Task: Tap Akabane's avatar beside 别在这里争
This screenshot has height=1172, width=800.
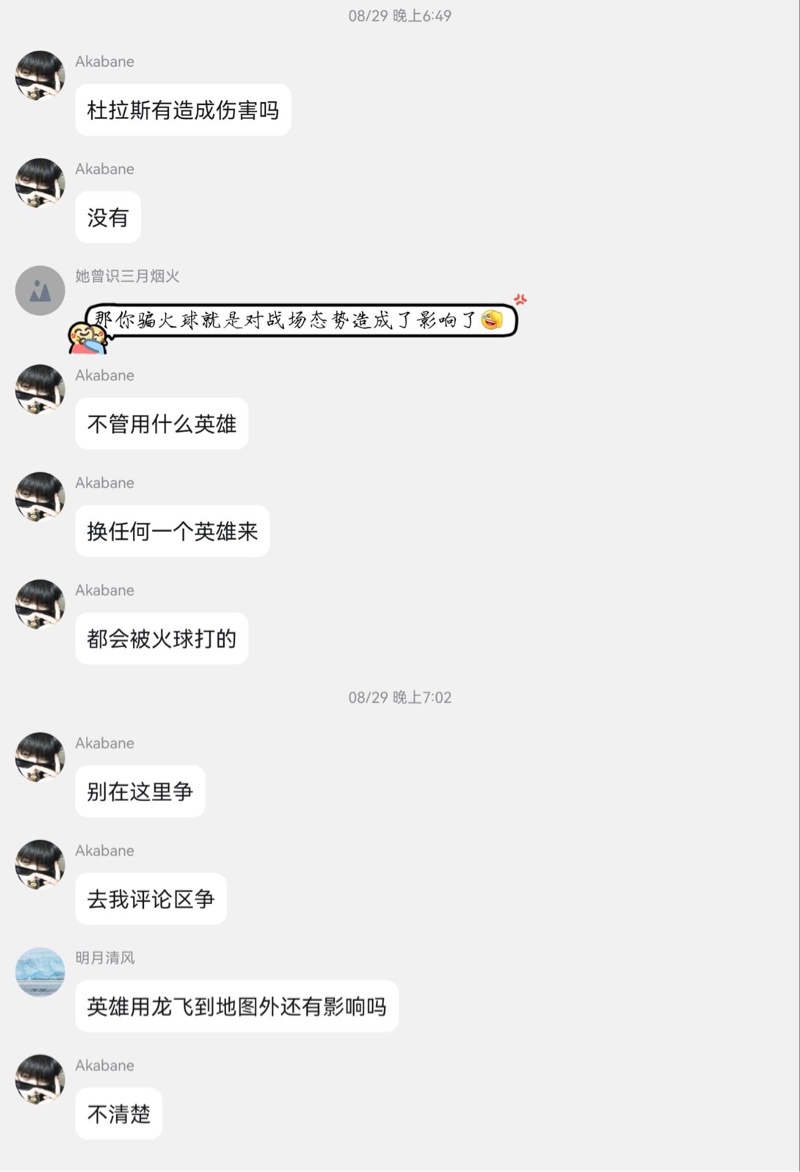Action: 40,757
